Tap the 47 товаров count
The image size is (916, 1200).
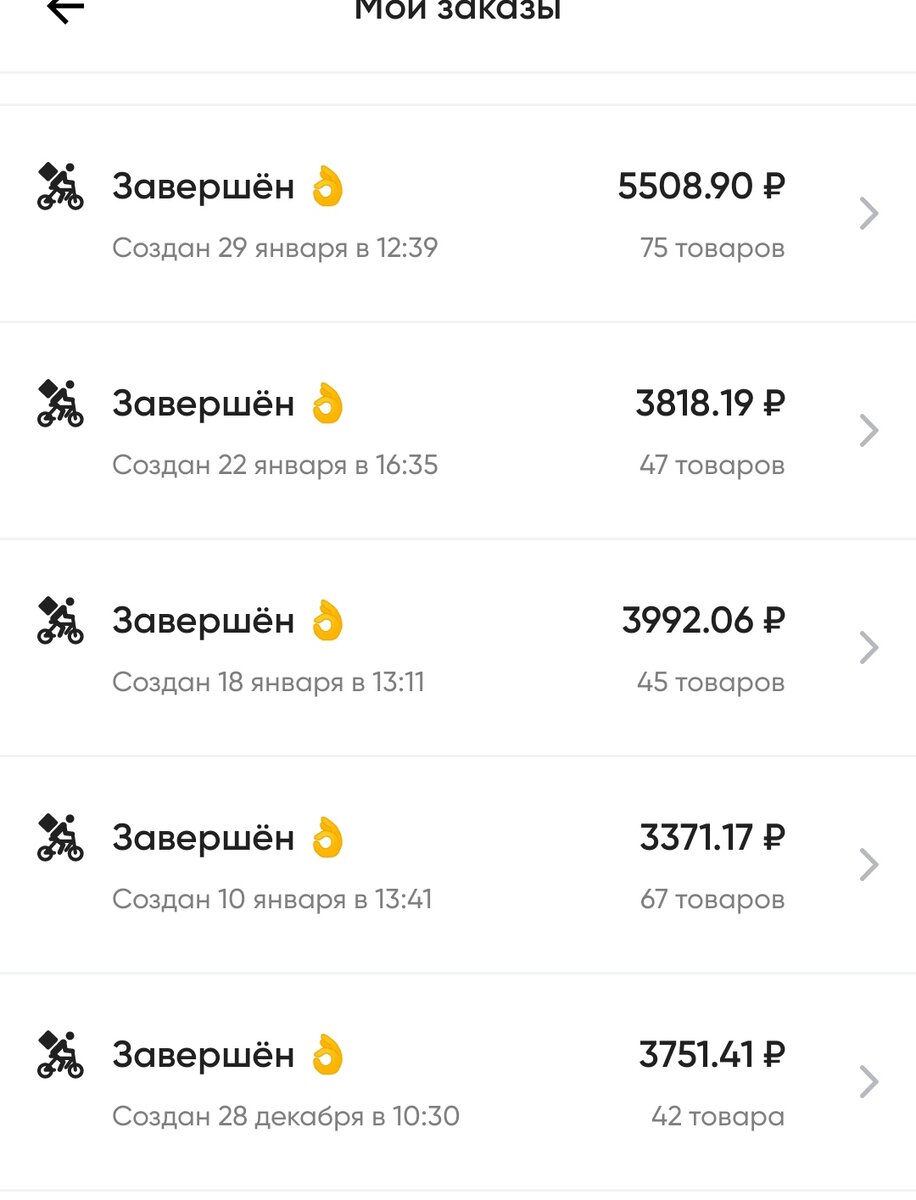pyautogui.click(x=711, y=465)
